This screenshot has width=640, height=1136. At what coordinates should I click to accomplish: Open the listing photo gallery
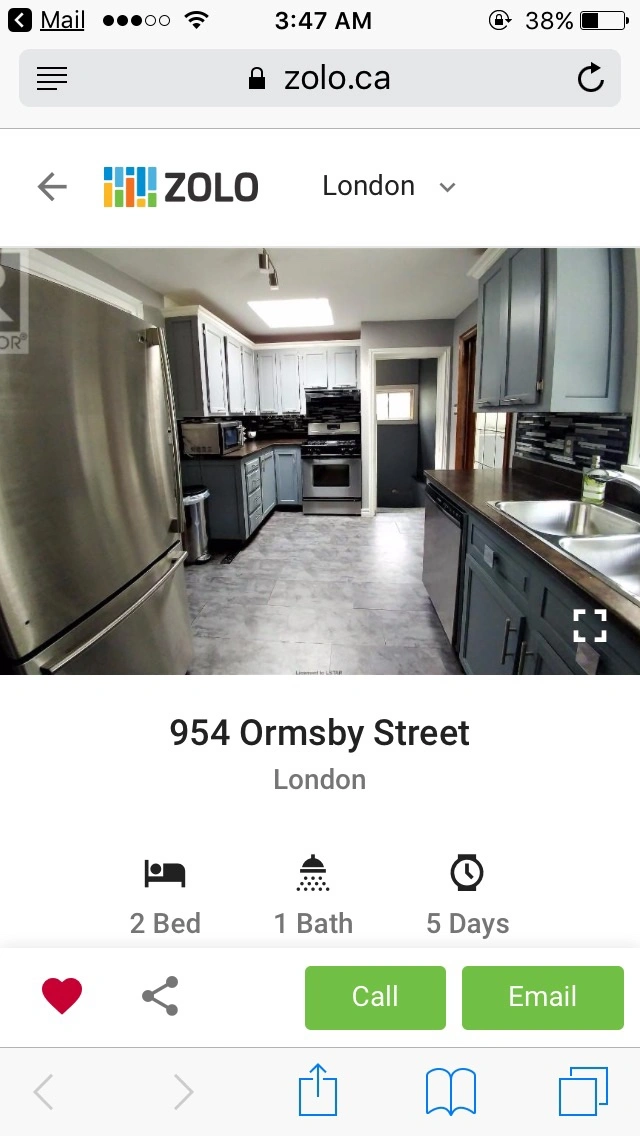320,462
